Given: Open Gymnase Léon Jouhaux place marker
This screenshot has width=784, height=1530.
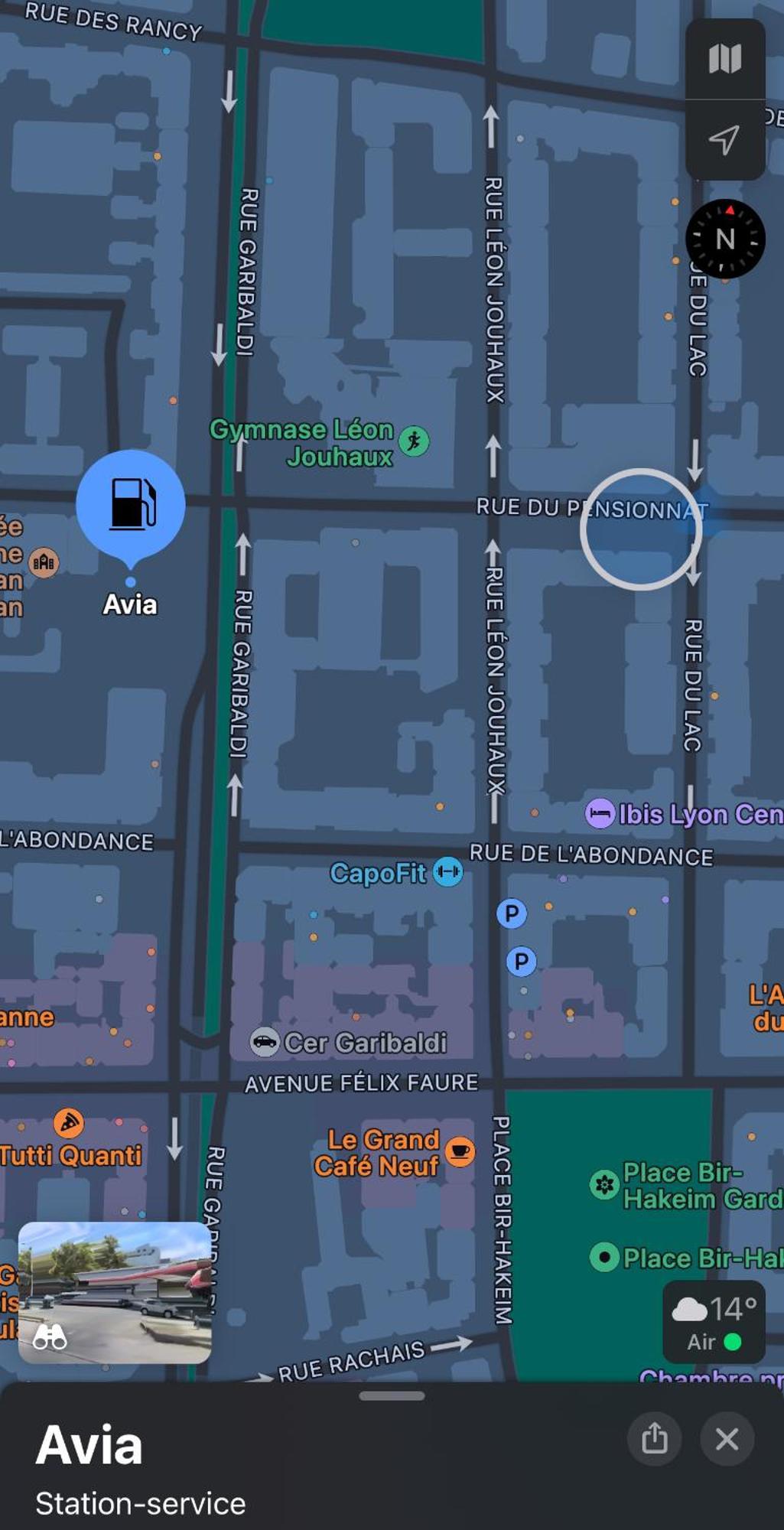Looking at the screenshot, I should 414,441.
